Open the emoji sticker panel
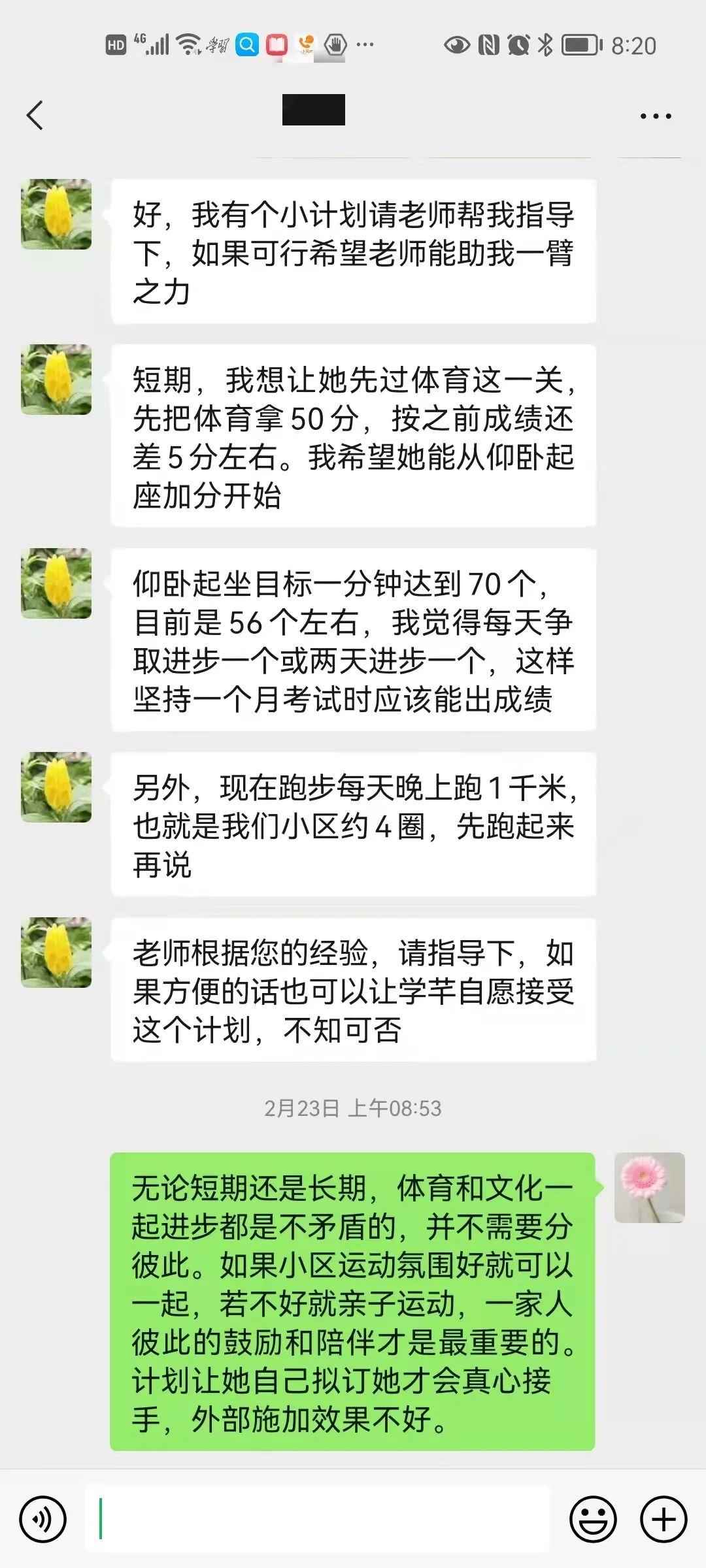 593,1520
